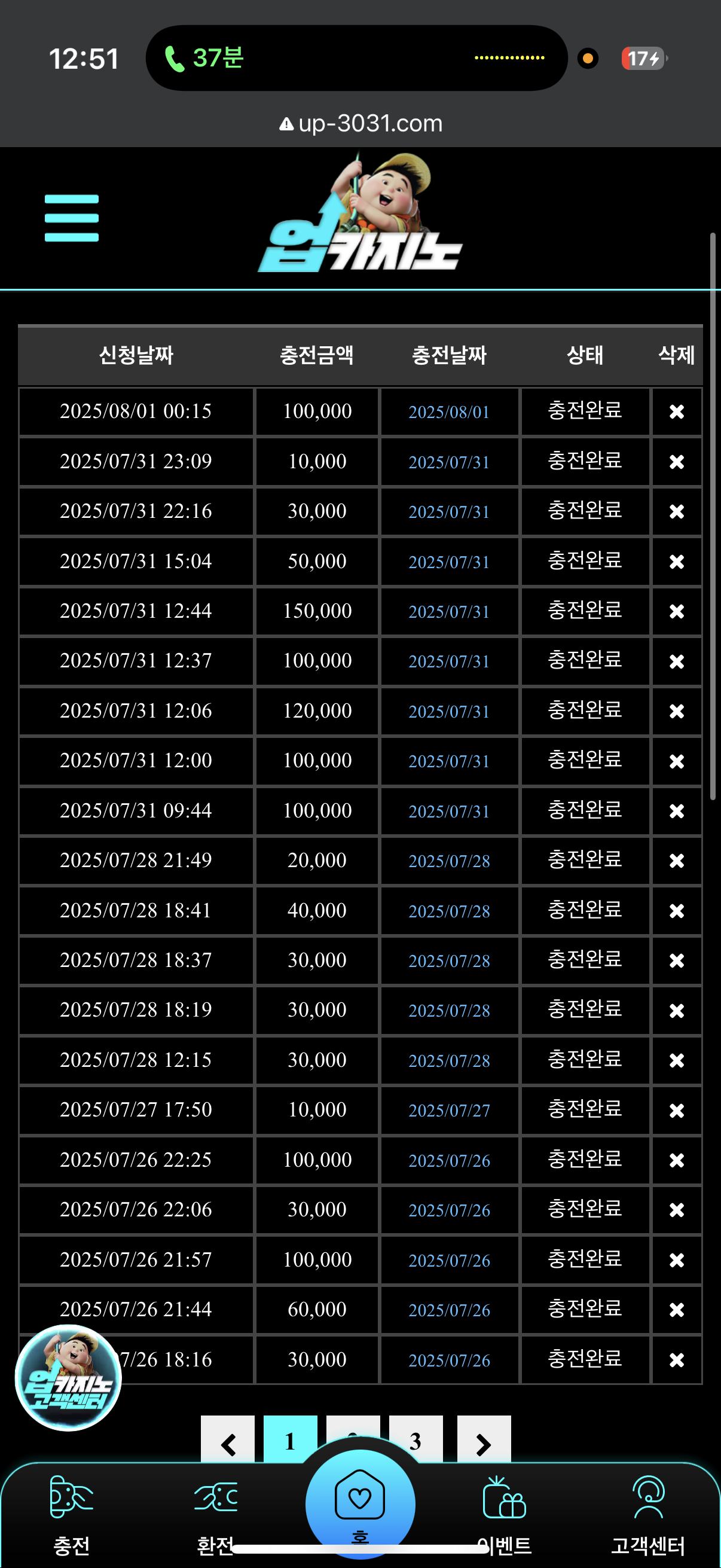
Task: Remove the 2025/07/31 12:44 entry of 150,000
Action: click(677, 611)
